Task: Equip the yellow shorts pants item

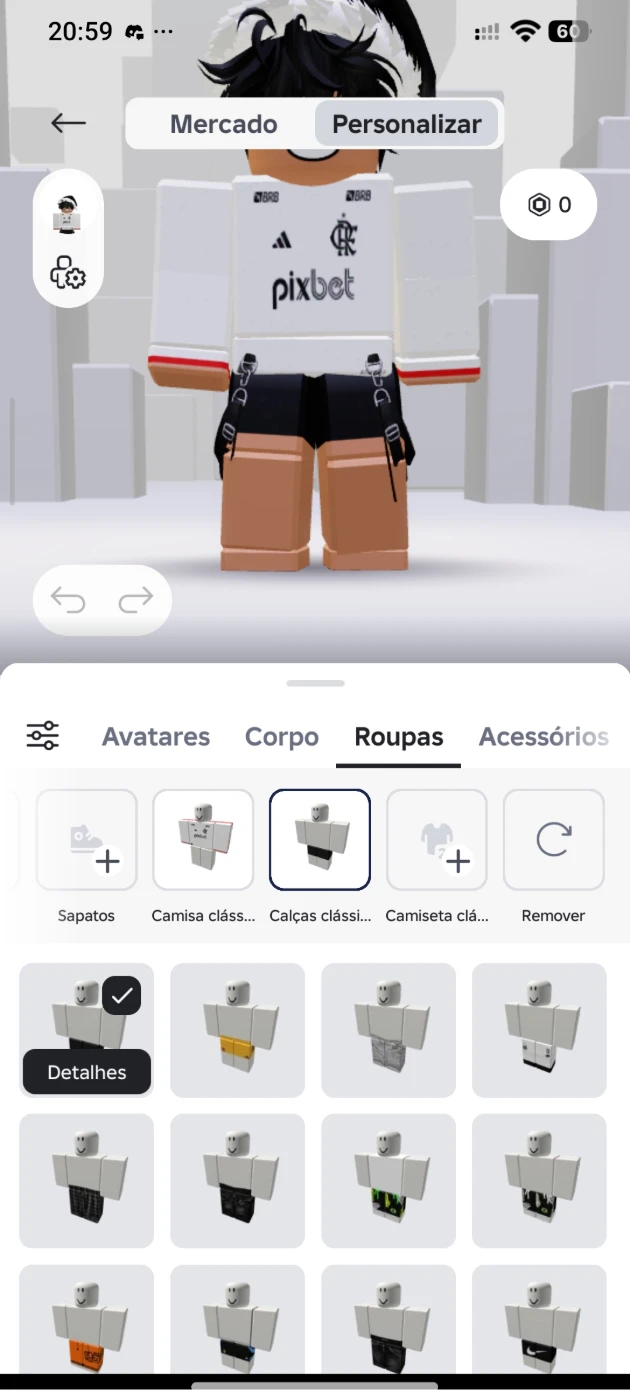Action: (x=237, y=1030)
